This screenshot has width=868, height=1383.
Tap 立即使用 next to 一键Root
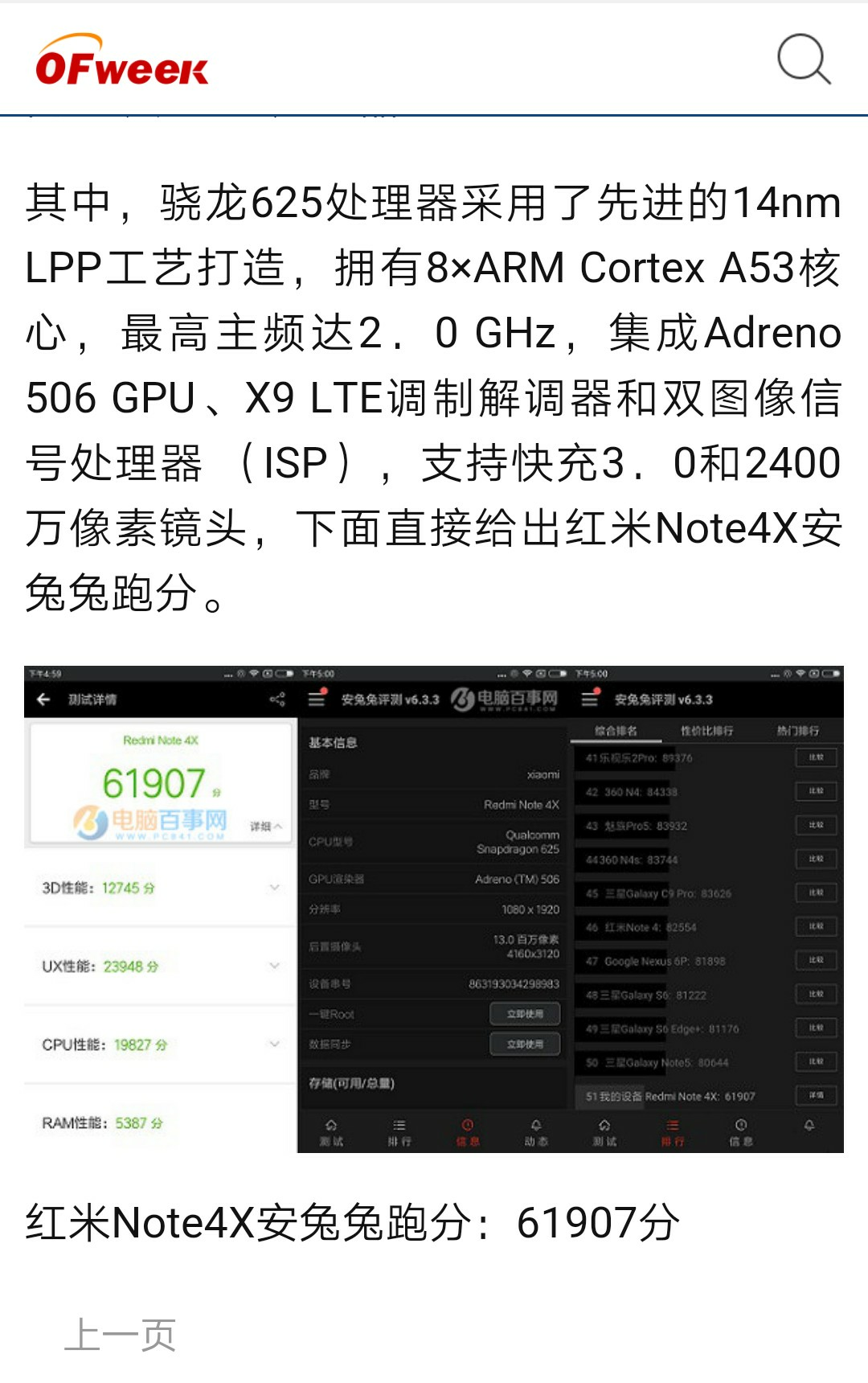pyautogui.click(x=524, y=1014)
